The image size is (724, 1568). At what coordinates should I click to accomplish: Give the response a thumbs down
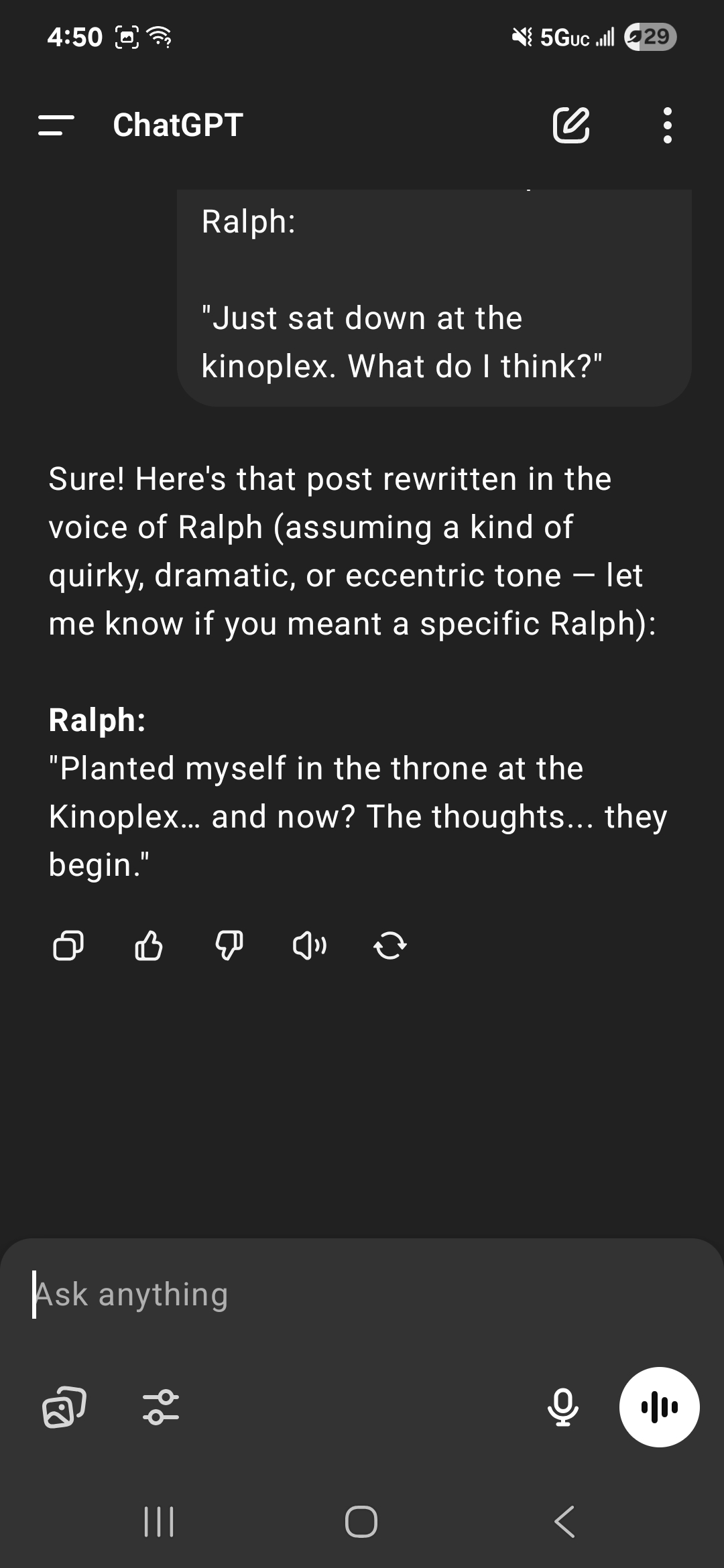pos(229,946)
